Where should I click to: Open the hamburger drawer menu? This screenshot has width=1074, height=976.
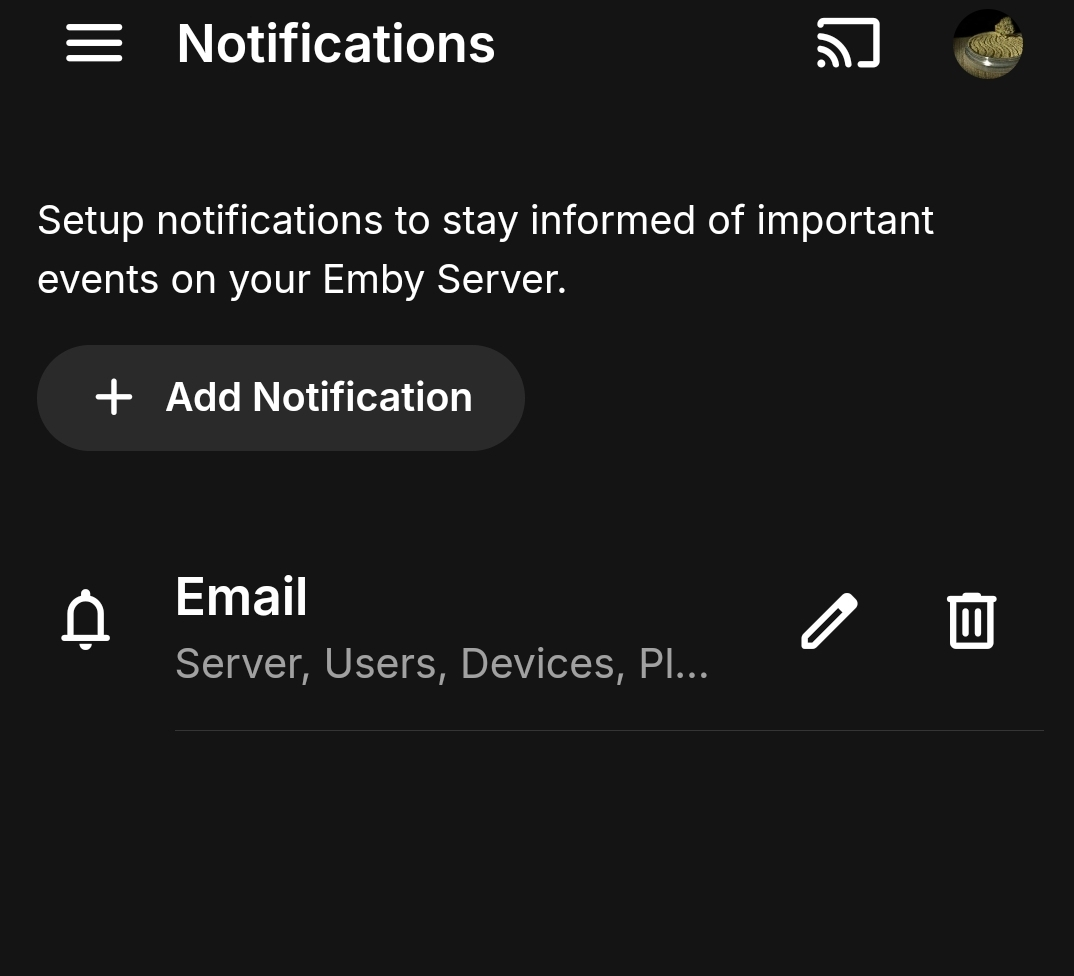(94, 44)
